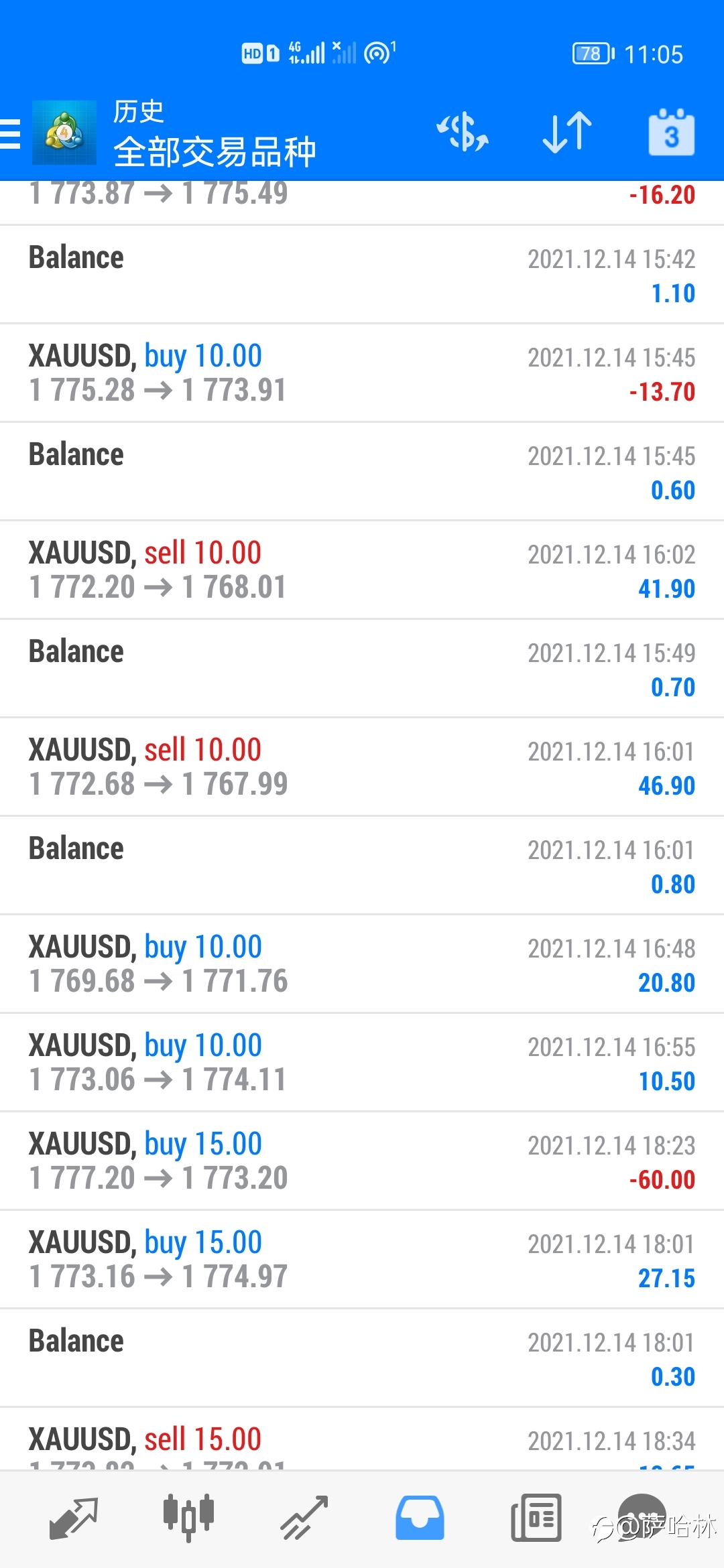724x1568 pixels.
Task: Open the XAUUSD sell trade with 41.90 profit
Action: (362, 570)
